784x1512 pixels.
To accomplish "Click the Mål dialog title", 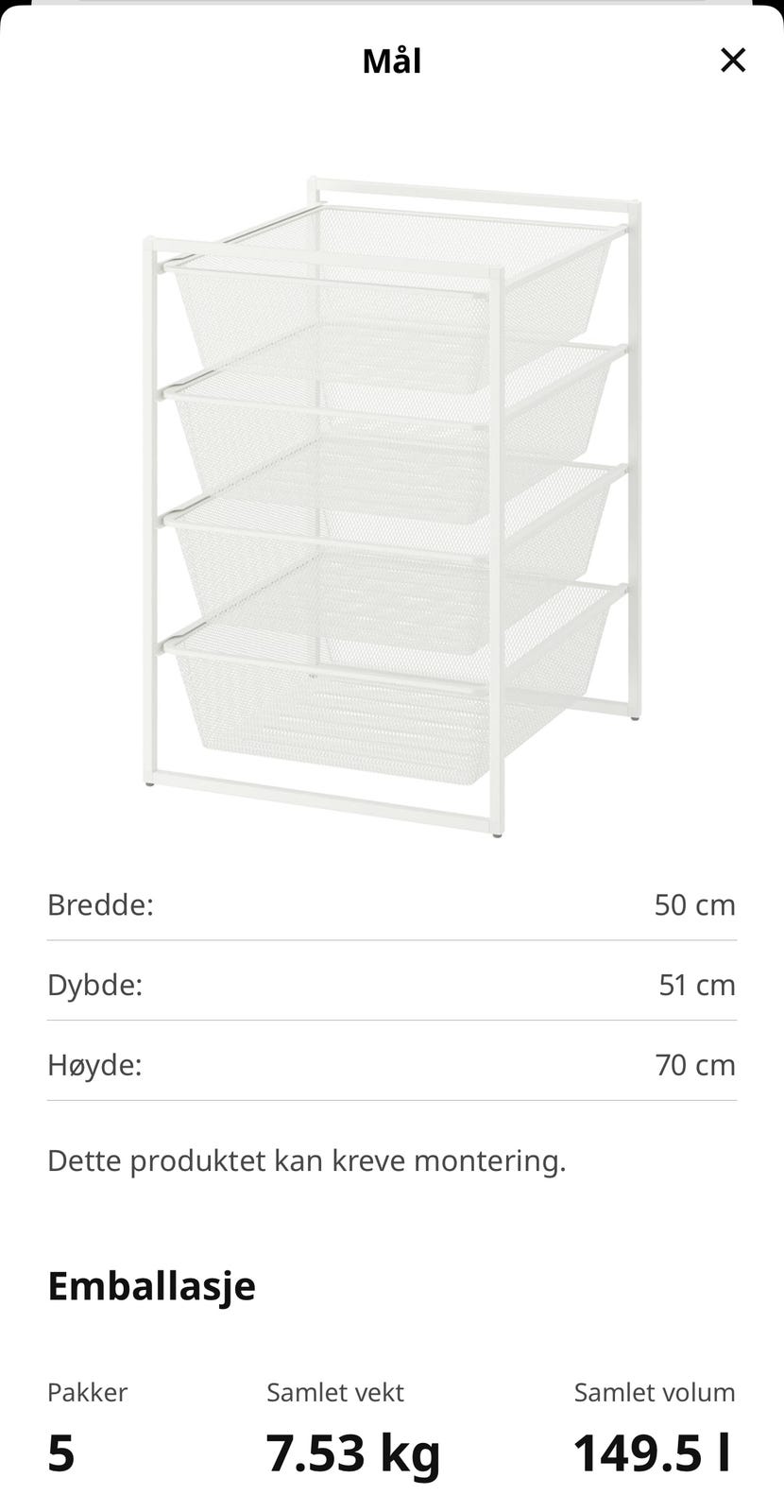I will point(391,60).
